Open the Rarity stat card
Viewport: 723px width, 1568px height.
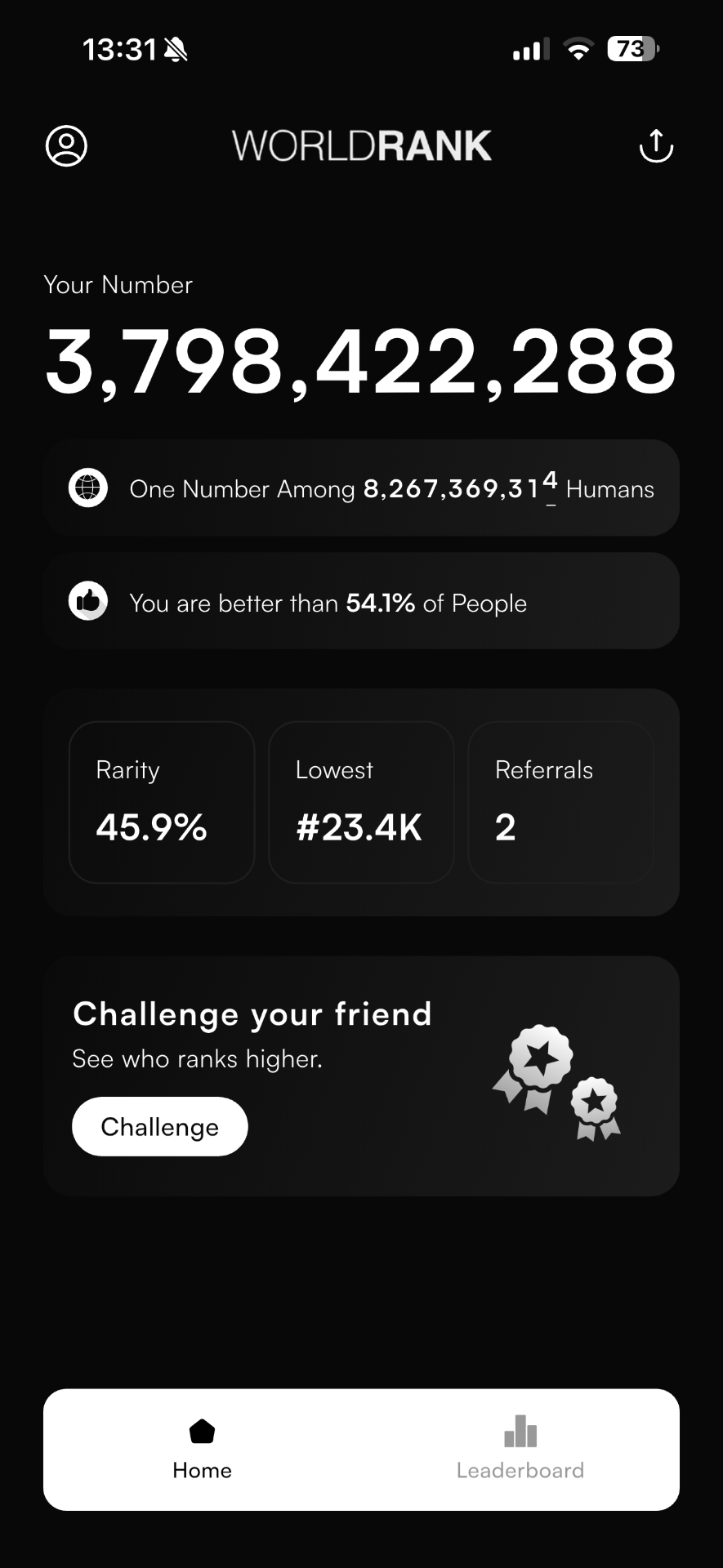click(x=162, y=802)
